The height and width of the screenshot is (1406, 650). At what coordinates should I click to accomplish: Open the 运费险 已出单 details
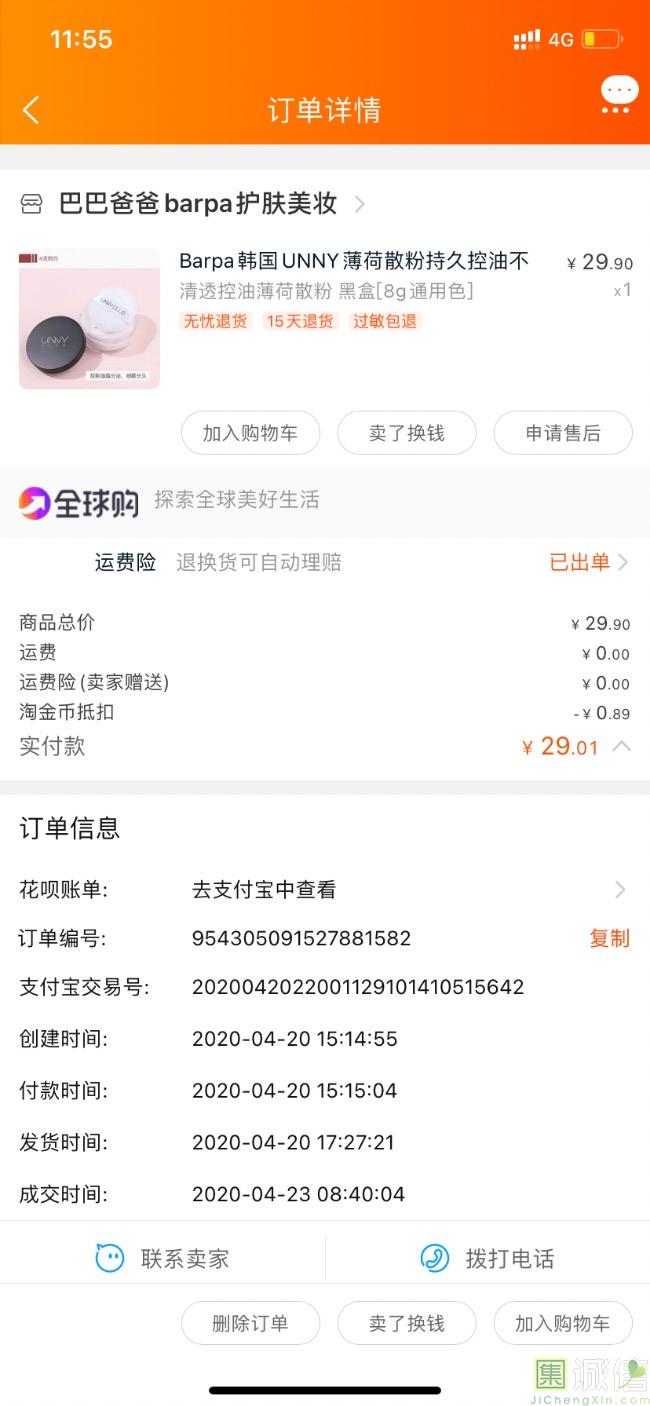tap(588, 562)
